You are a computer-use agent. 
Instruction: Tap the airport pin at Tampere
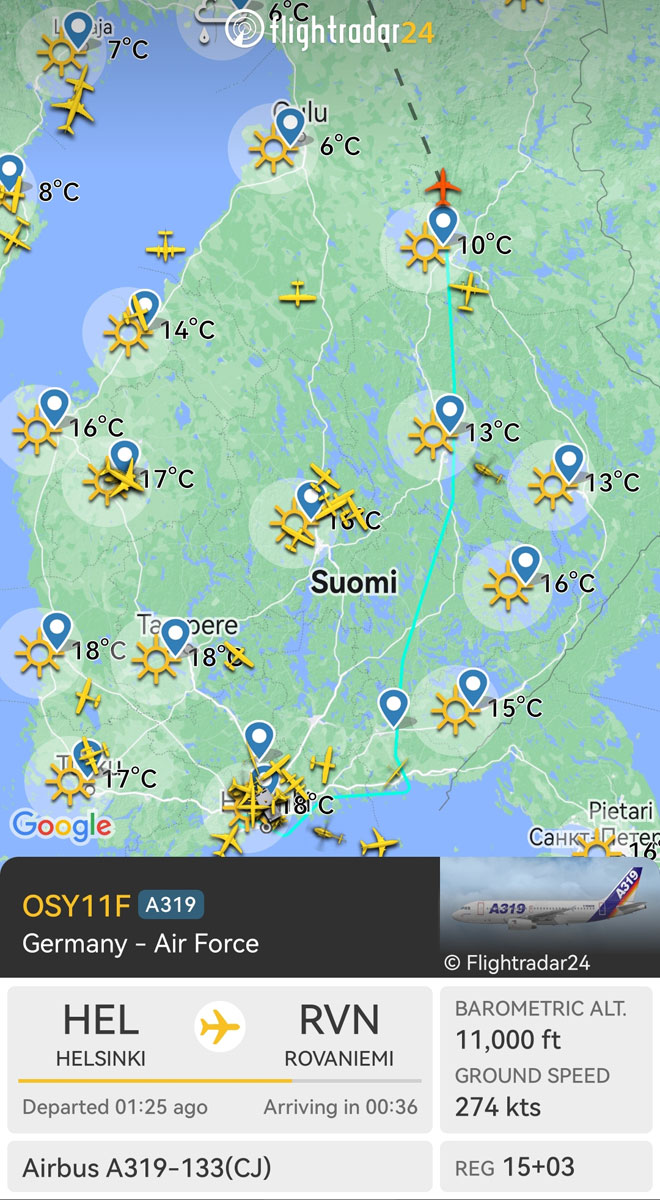pyautogui.click(x=175, y=635)
